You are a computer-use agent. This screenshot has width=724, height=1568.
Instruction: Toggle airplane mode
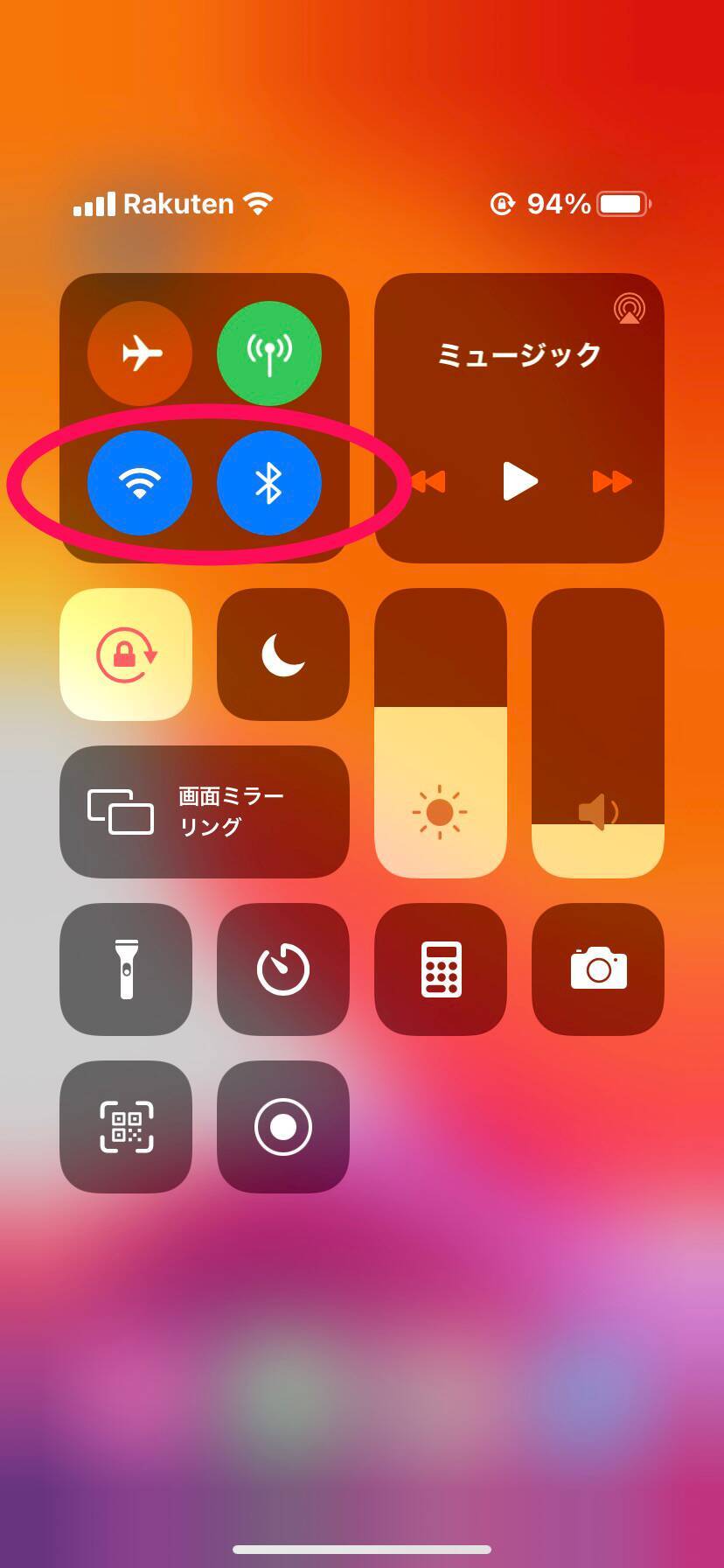pyautogui.click(x=140, y=353)
